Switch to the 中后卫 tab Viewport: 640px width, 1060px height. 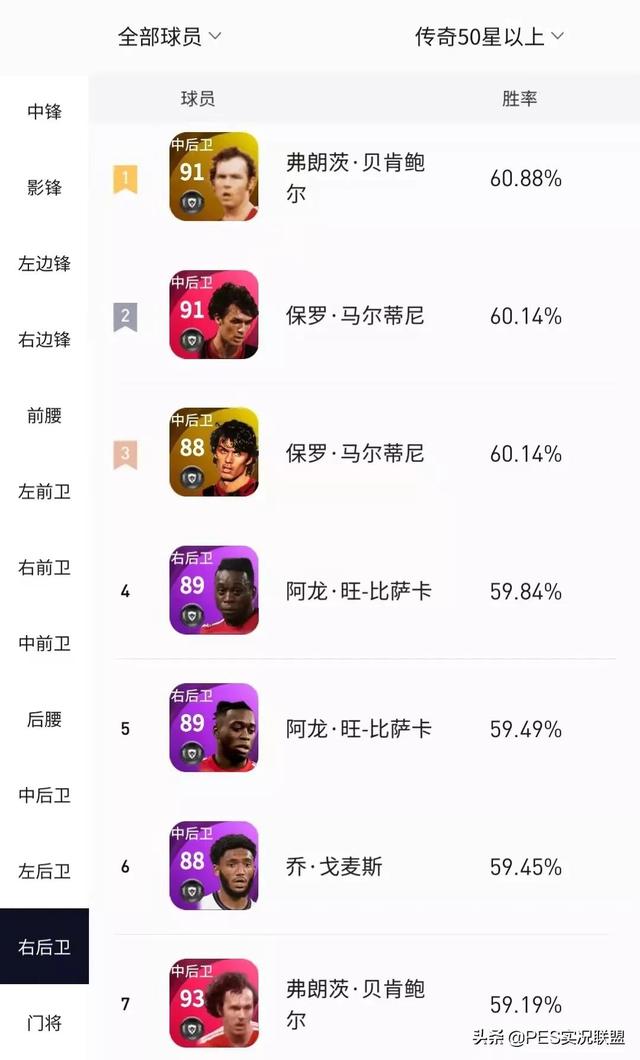(44, 796)
